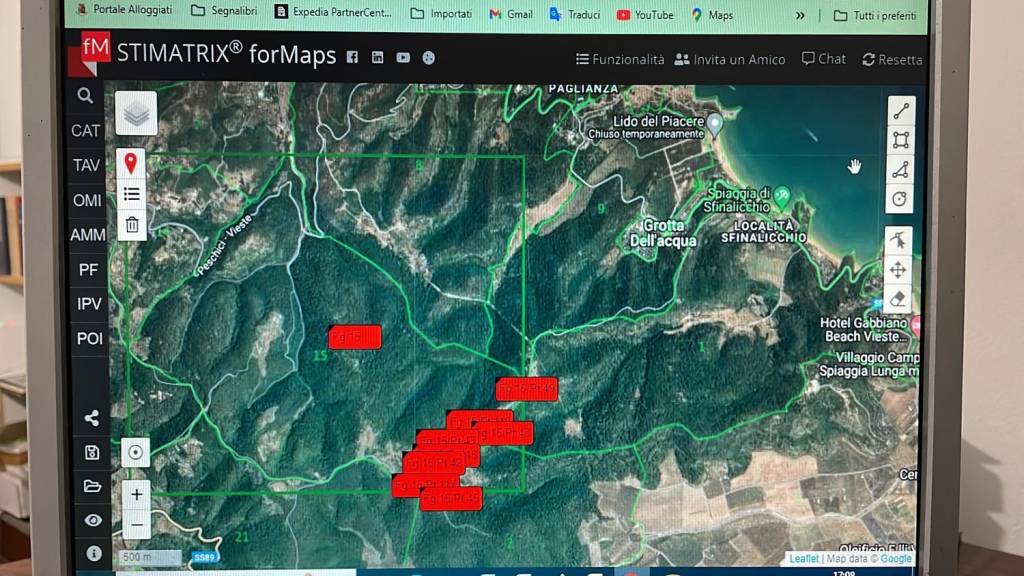
Task: Select the draw line tool
Action: [x=900, y=111]
